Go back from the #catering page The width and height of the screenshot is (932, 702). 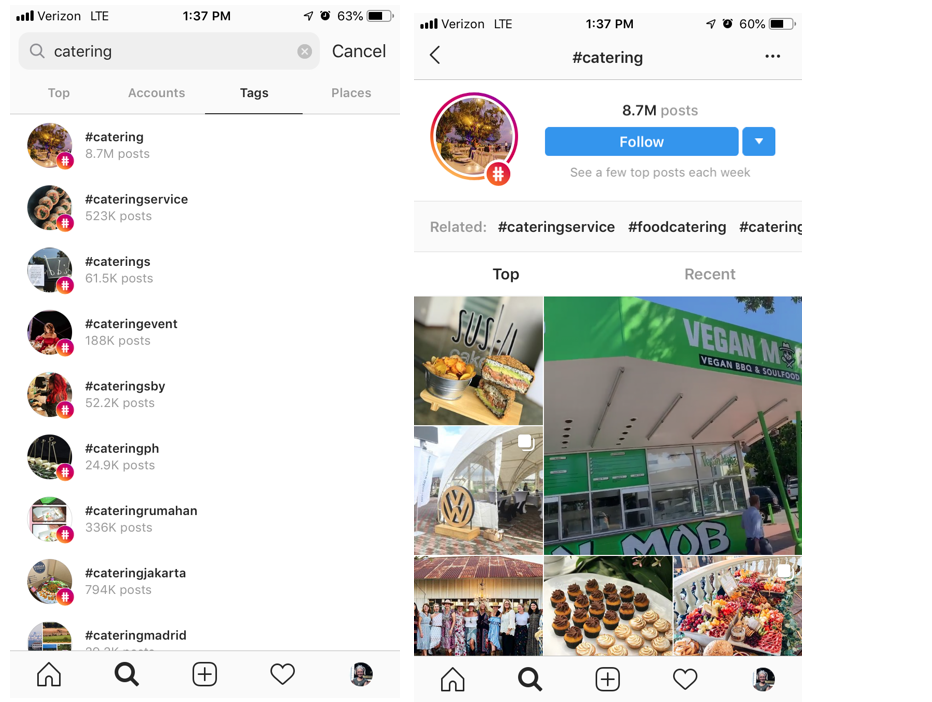[435, 56]
